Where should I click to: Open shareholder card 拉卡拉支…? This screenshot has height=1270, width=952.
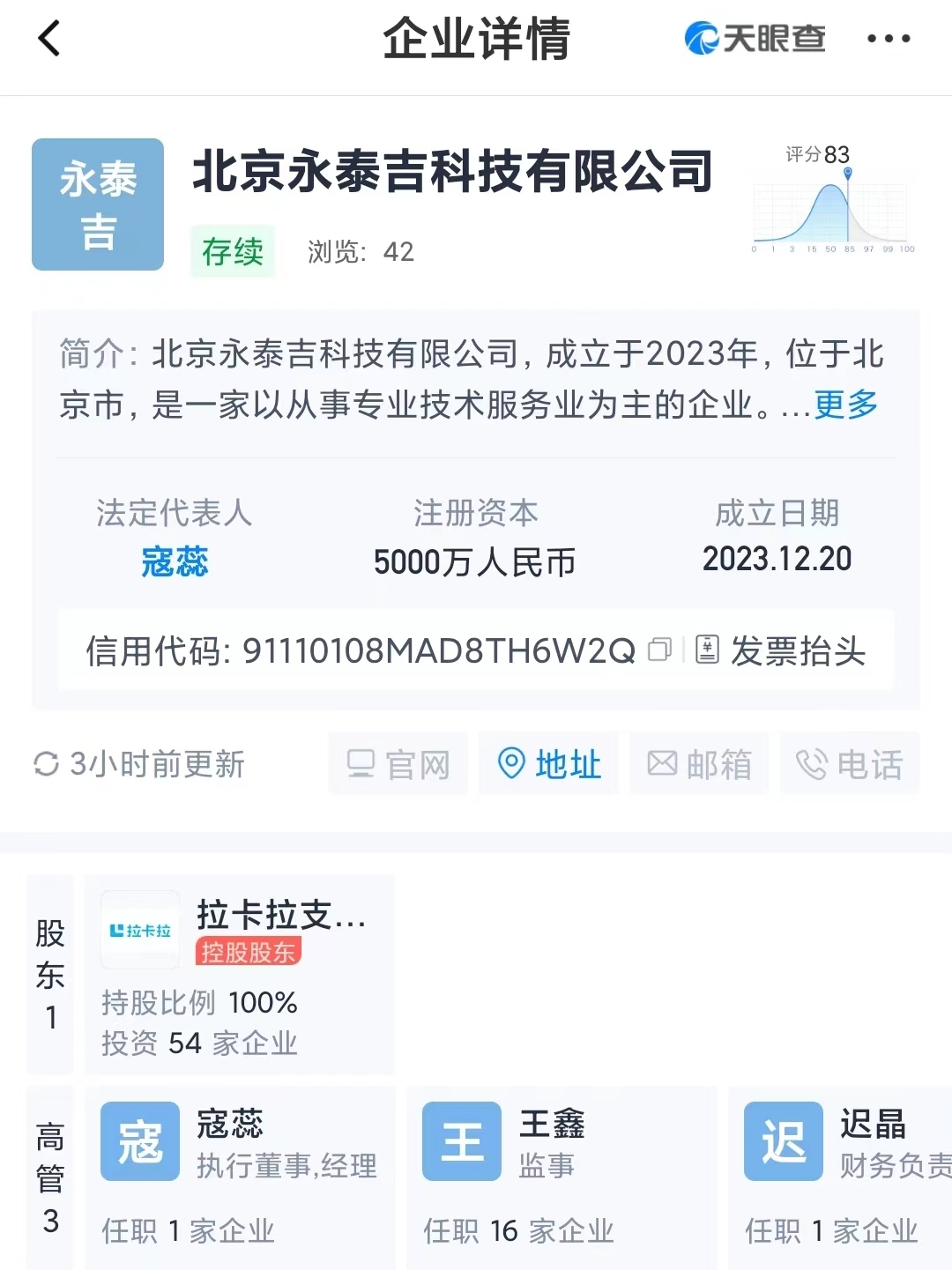240,974
